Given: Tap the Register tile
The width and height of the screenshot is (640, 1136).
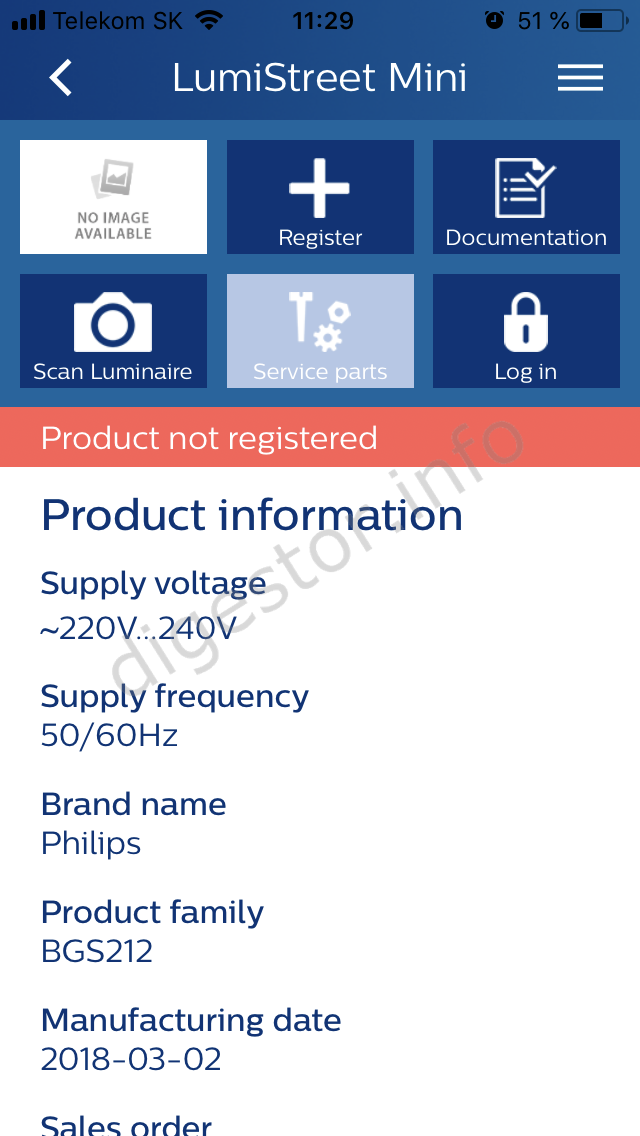Looking at the screenshot, I should pyautogui.click(x=320, y=197).
